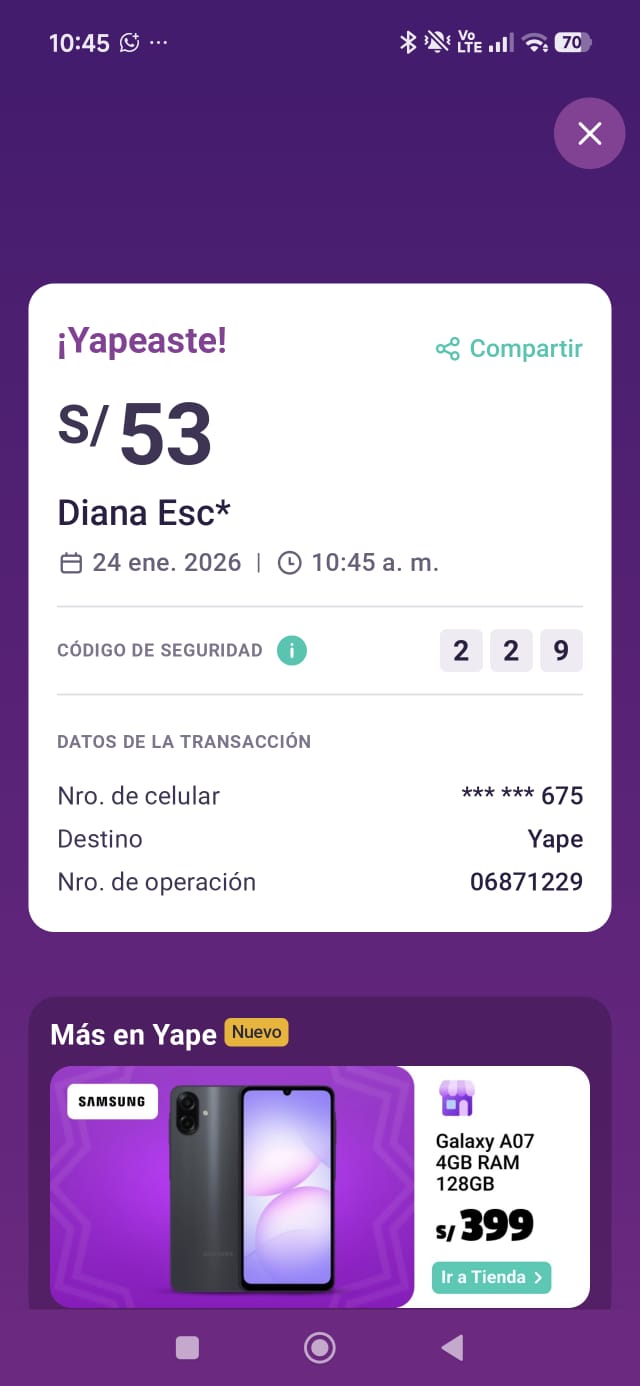
Task: Show info about the código de seguridad
Action: coord(292,651)
